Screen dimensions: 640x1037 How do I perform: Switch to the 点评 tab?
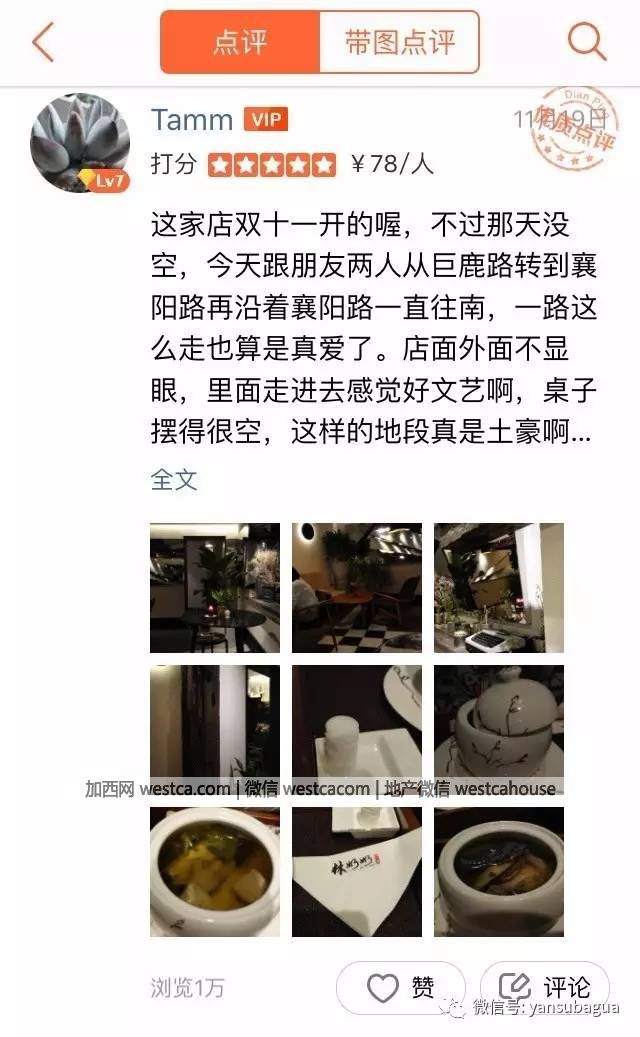240,42
